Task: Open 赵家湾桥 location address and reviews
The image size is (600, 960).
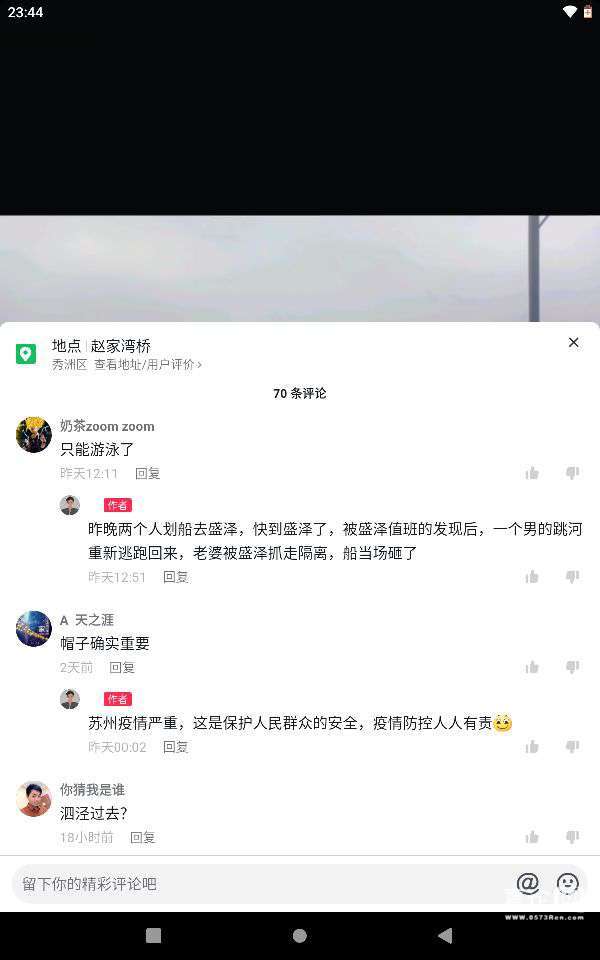Action: [147, 365]
